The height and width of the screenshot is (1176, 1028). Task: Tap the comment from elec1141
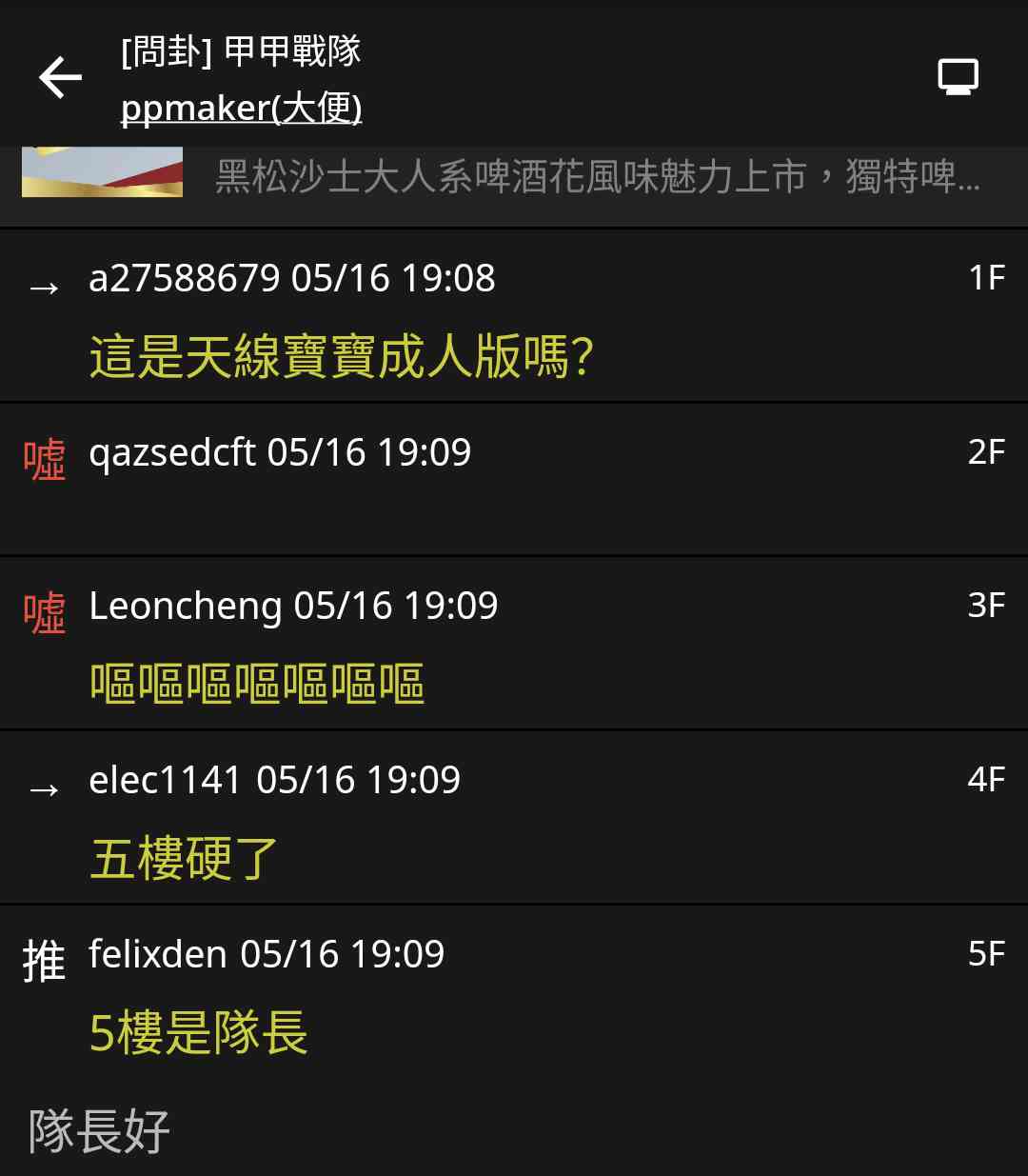(514, 817)
